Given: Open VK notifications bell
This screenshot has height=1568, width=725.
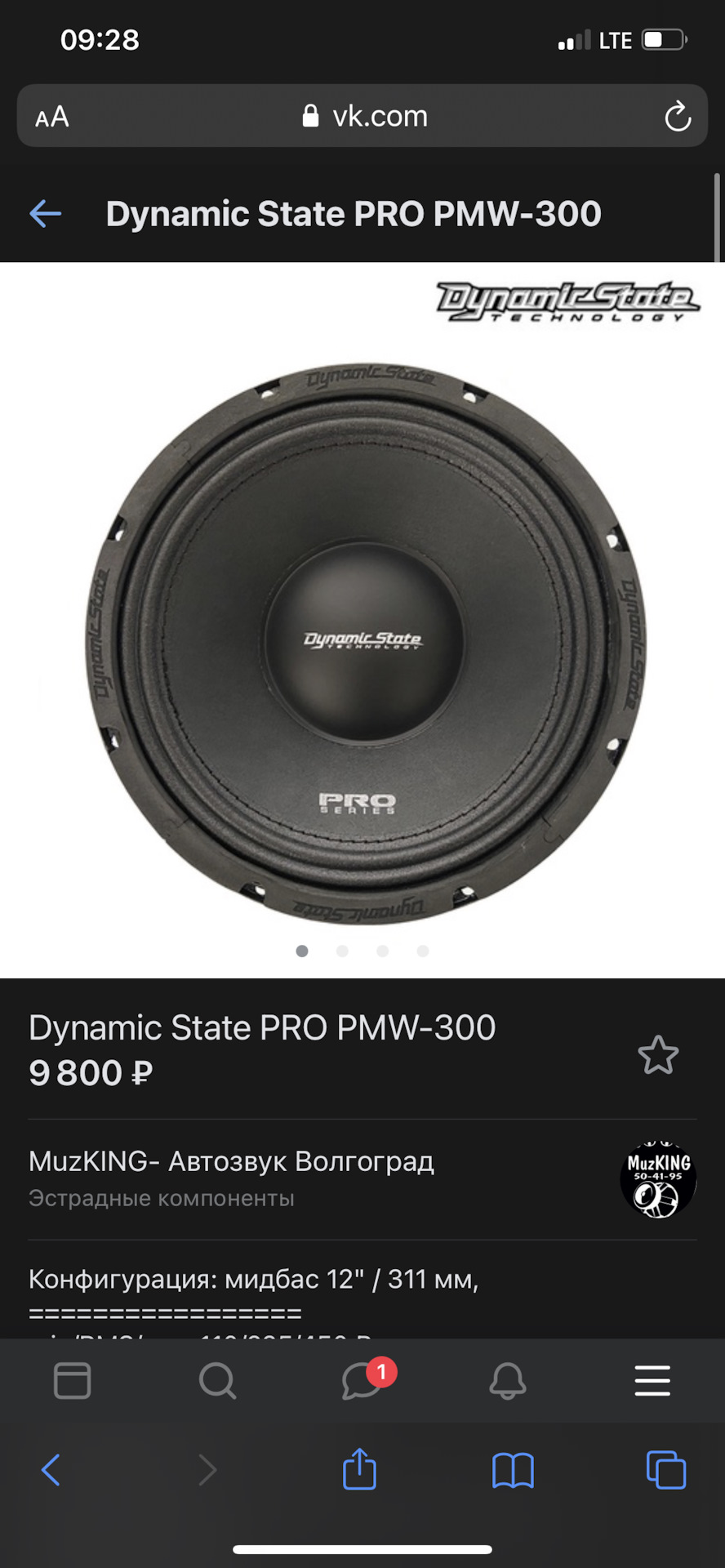Looking at the screenshot, I should [508, 1381].
